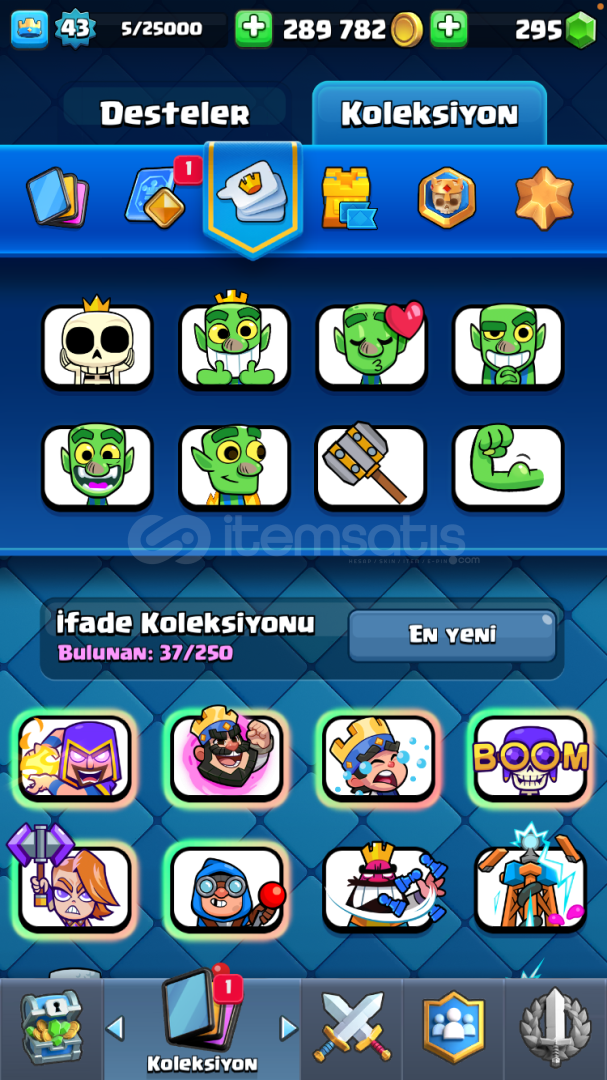Open the banners collection section
Viewport: 607px width, 1080px height.
pos(446,197)
